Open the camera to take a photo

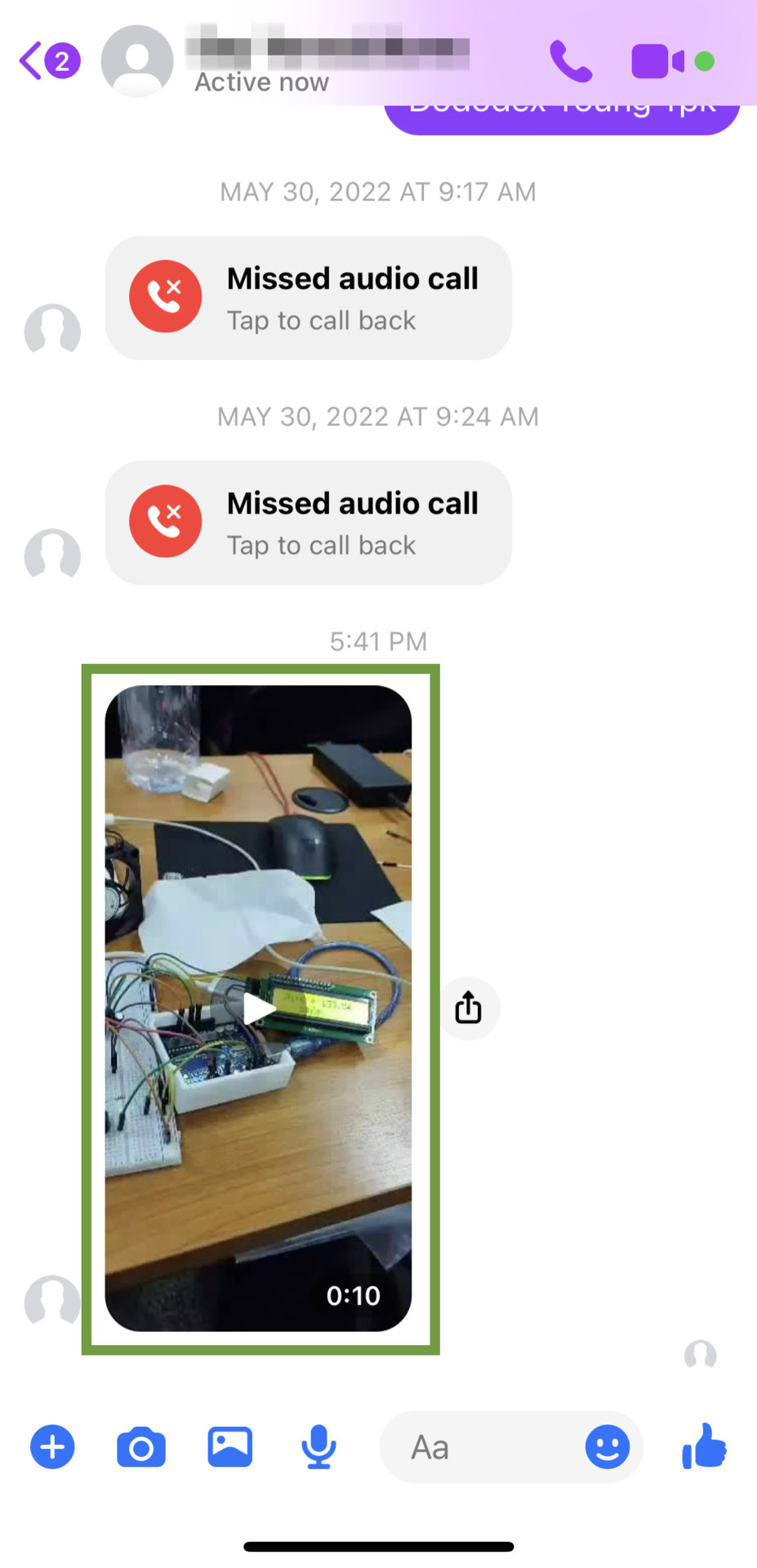pos(141,1447)
